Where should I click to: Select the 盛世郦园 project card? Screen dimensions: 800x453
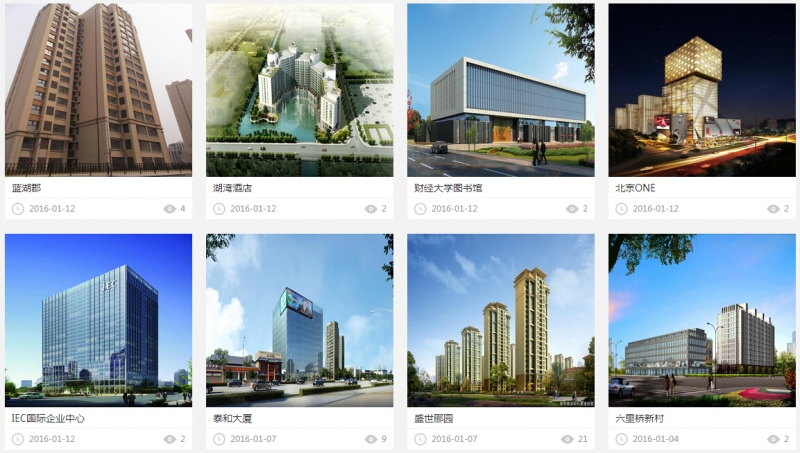[x=500, y=320]
